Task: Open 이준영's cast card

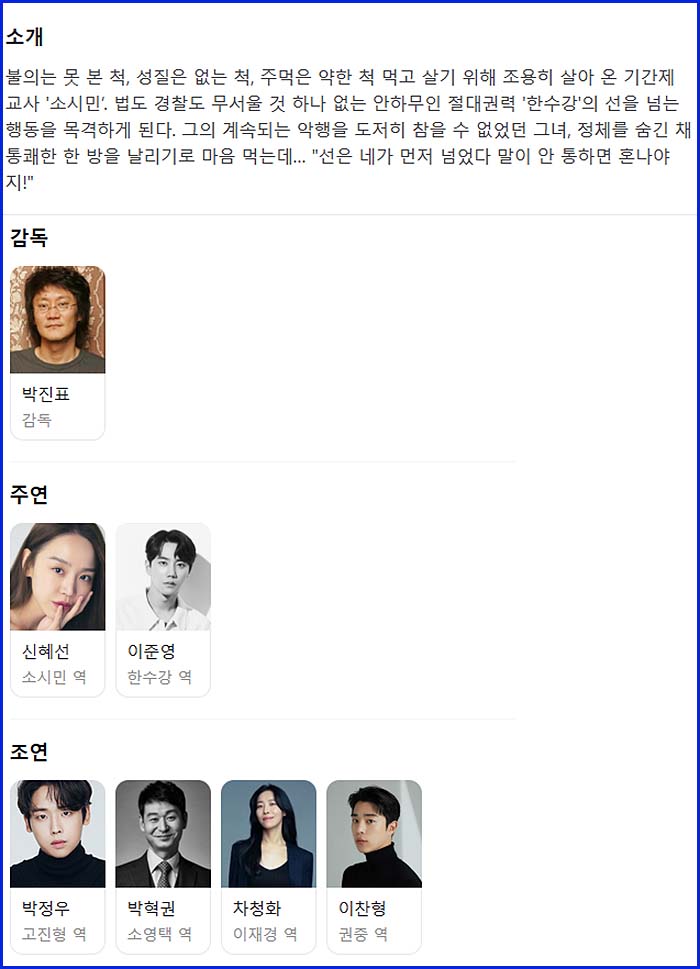Action: pyautogui.click(x=163, y=609)
